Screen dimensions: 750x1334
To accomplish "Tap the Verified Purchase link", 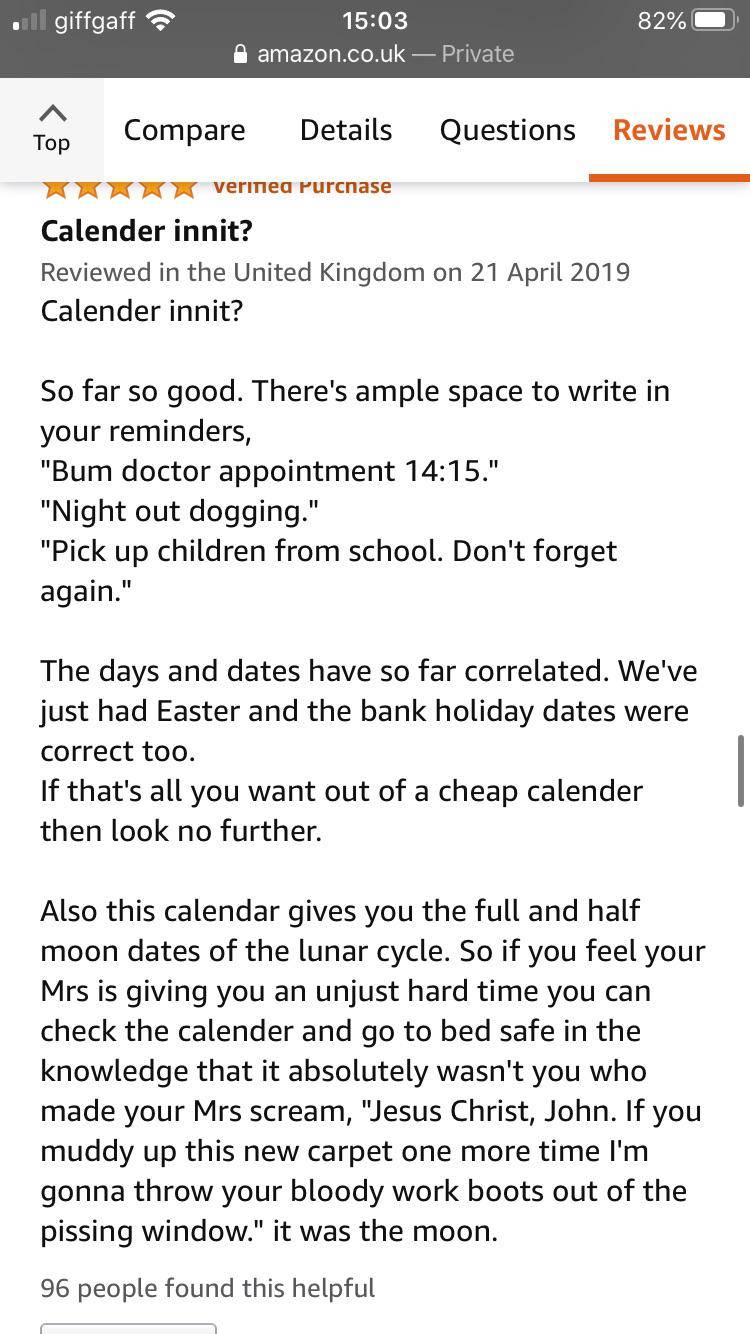I will coord(301,185).
